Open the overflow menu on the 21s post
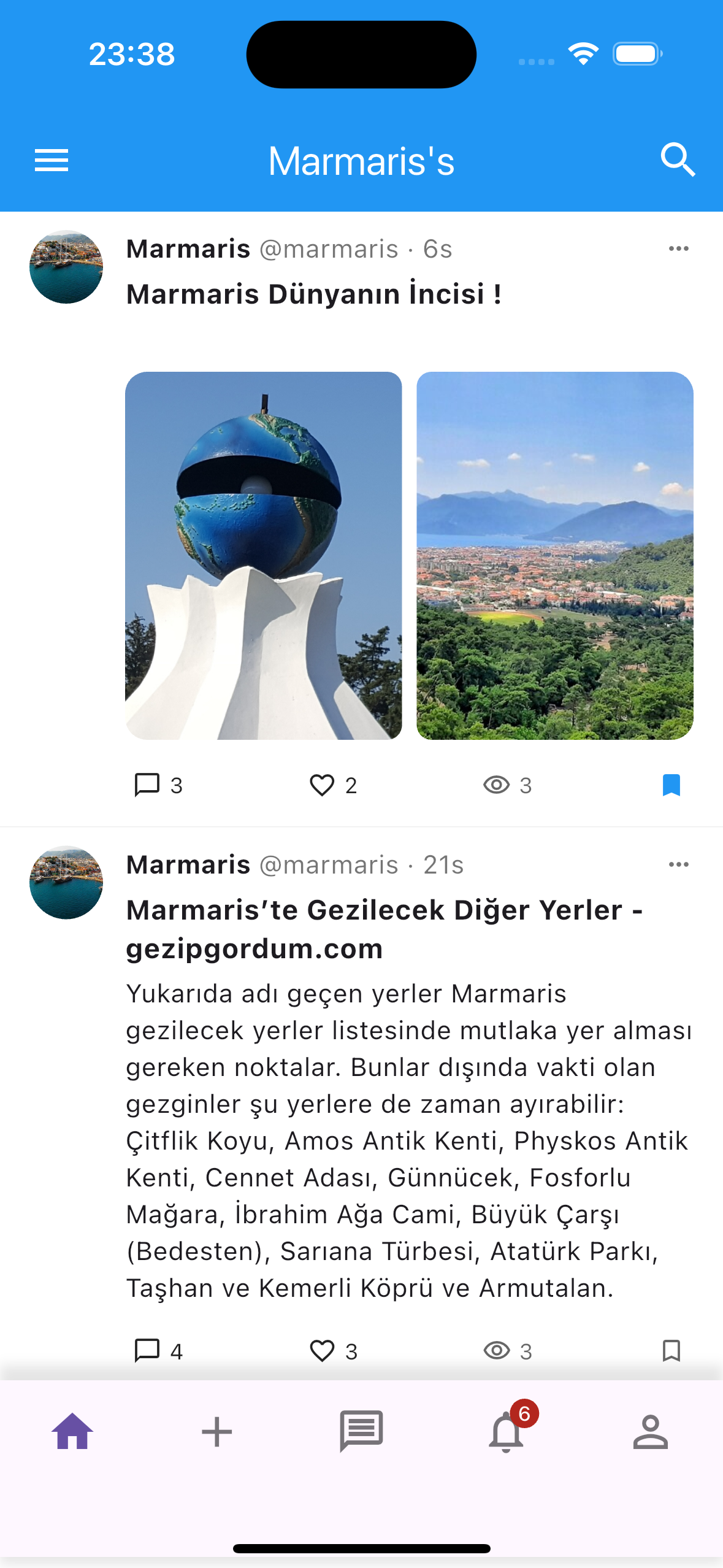The height and width of the screenshot is (1568, 723). [678, 864]
